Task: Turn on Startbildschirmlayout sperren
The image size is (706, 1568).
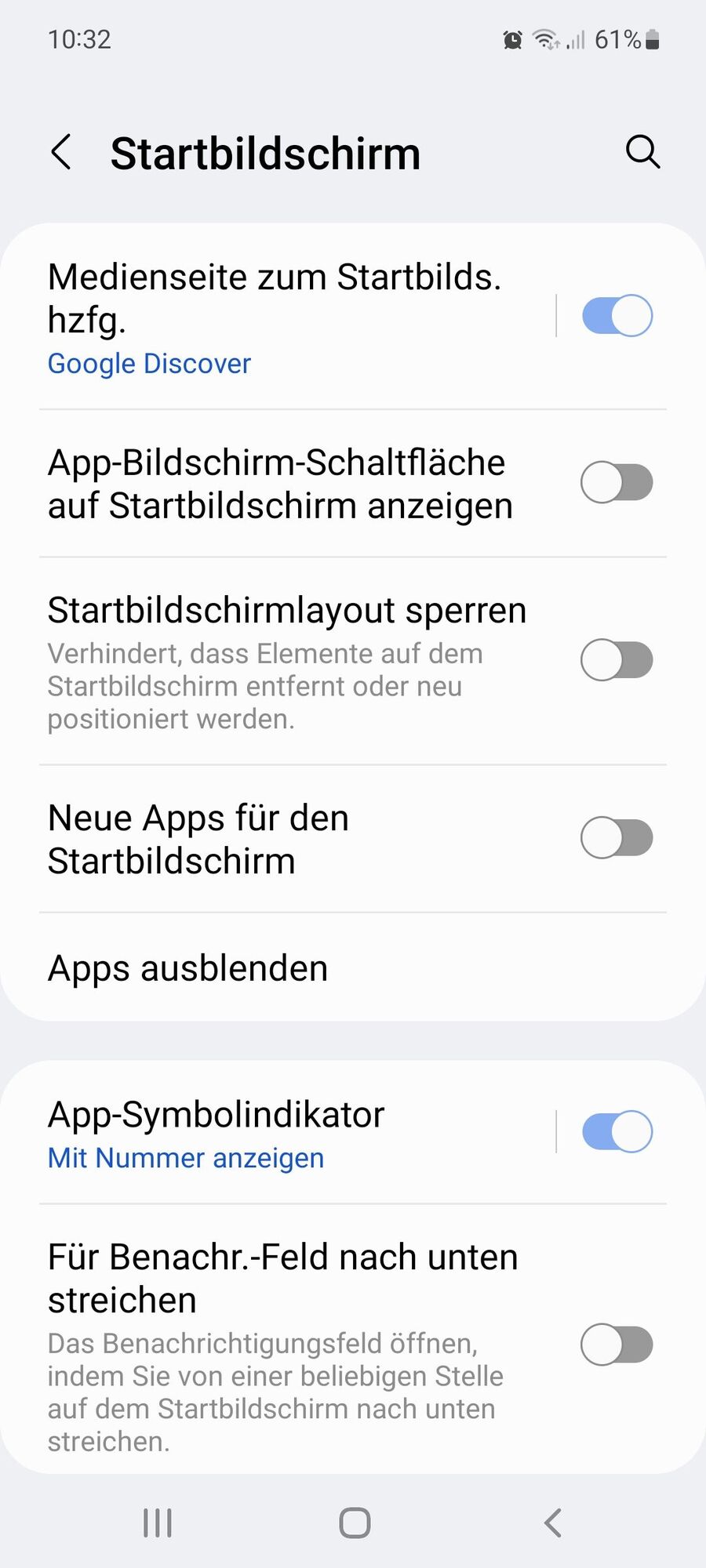Action: (x=617, y=660)
